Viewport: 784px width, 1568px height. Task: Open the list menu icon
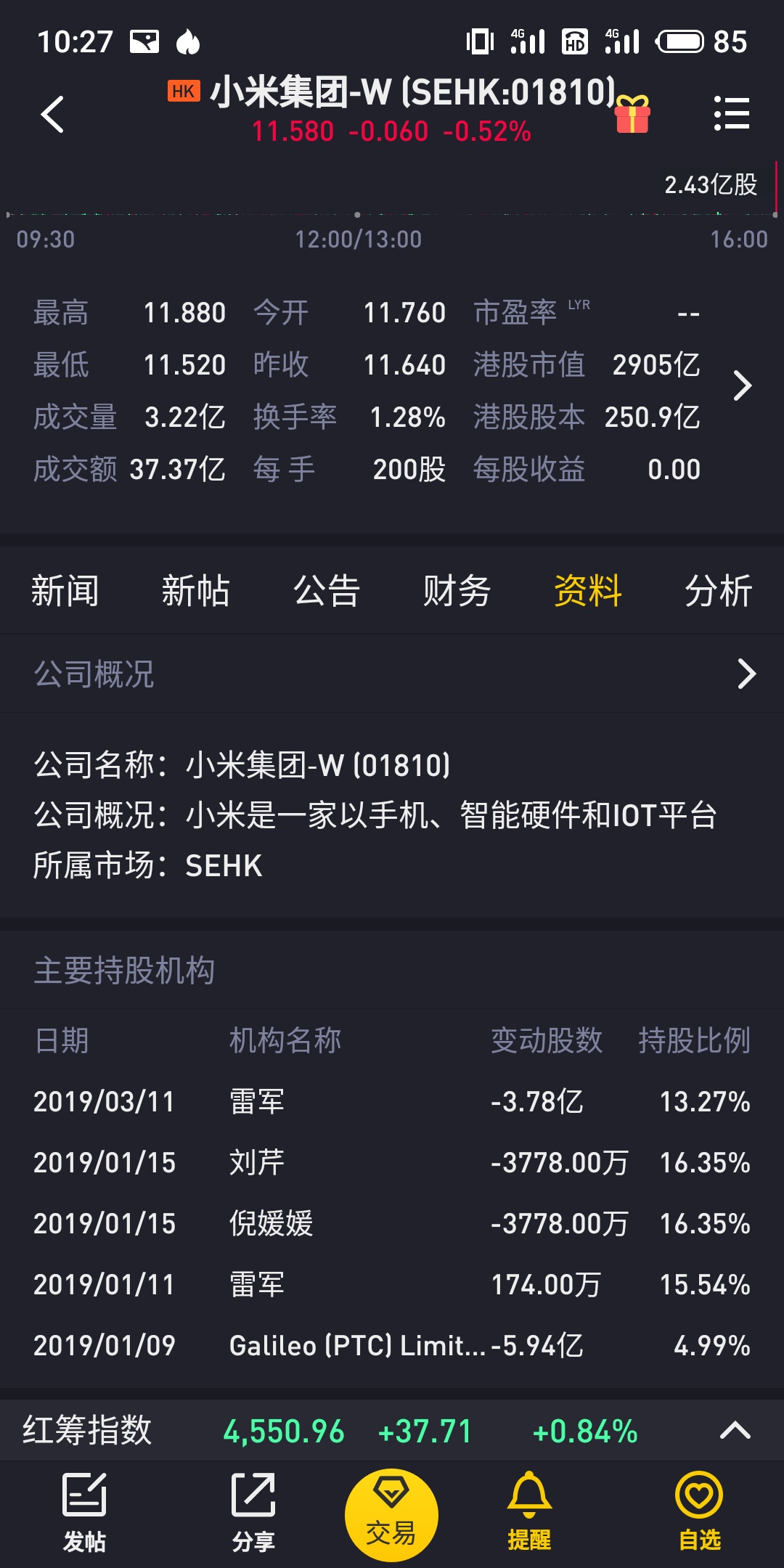pos(731,113)
